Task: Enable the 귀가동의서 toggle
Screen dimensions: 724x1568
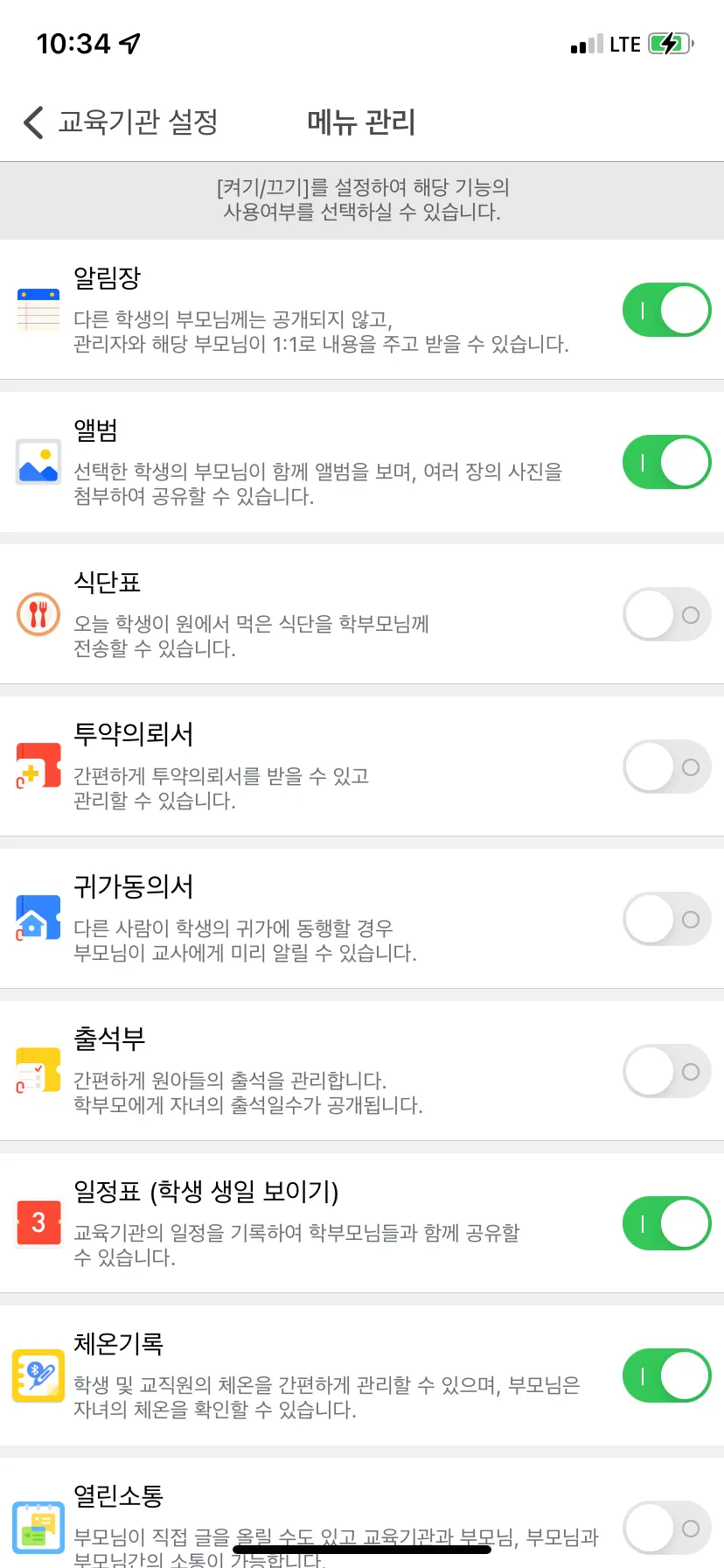Action: tap(666, 919)
